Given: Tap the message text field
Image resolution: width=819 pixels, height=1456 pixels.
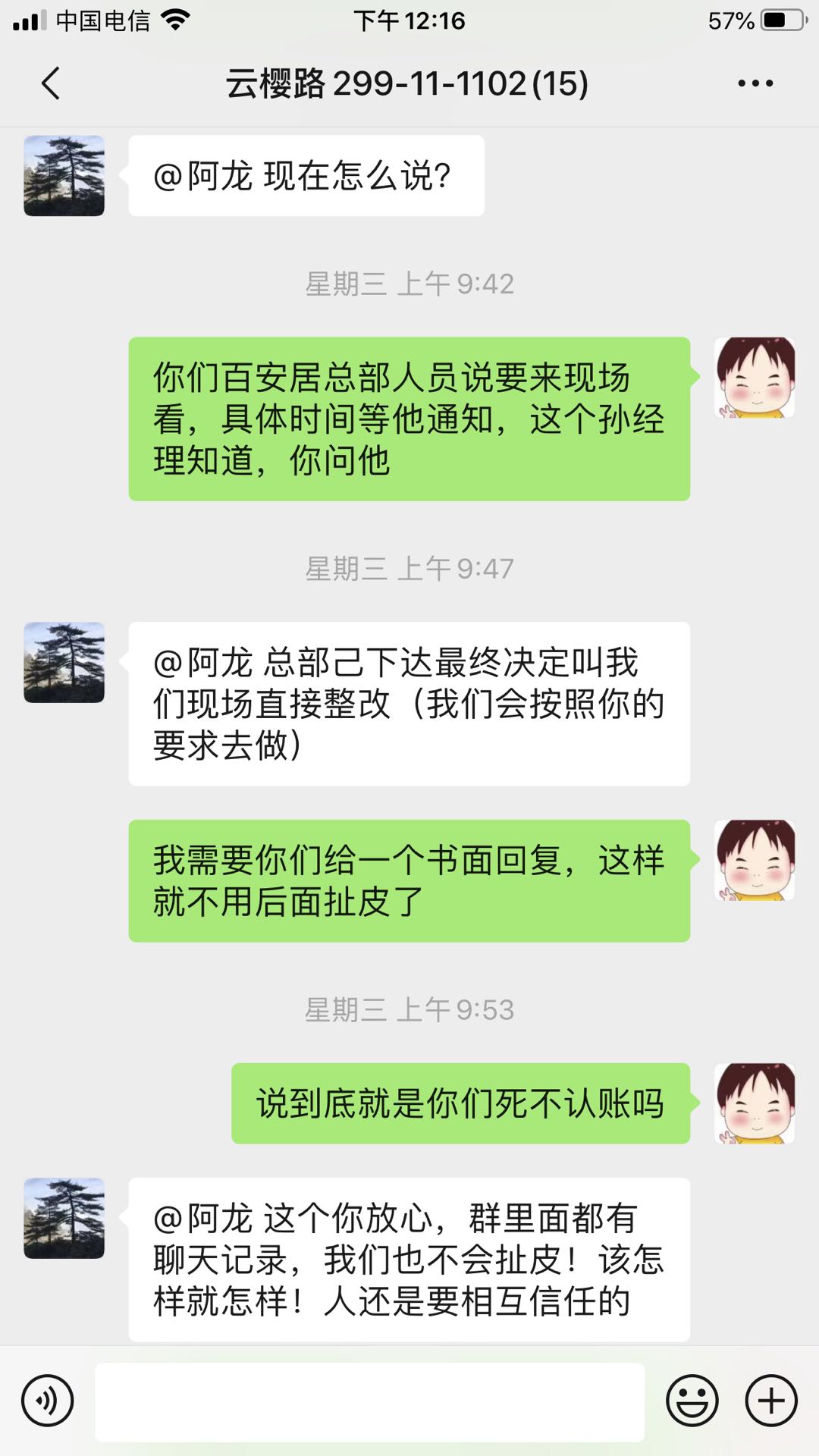Looking at the screenshot, I should tap(369, 1401).
